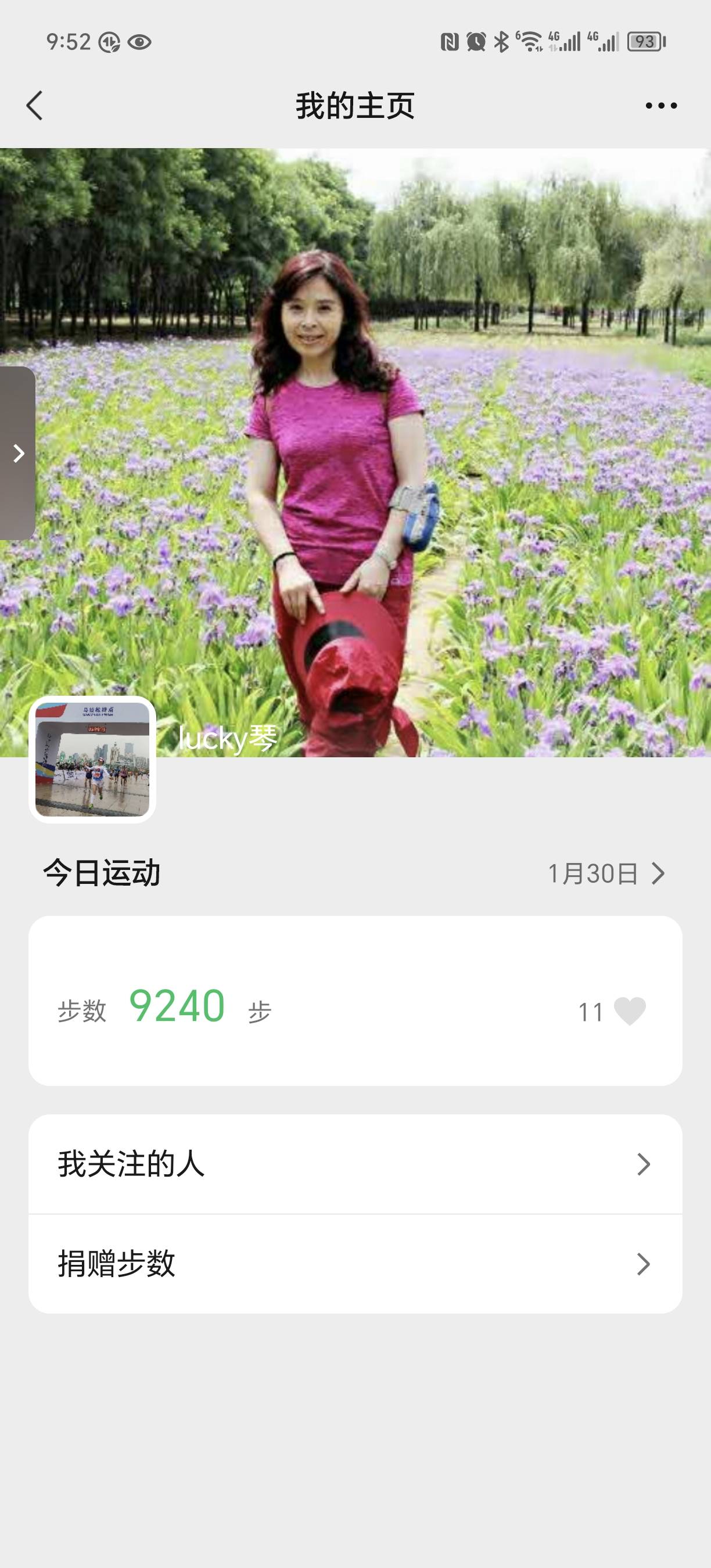
Task: Open 捐赠步数 page
Action: click(355, 1264)
